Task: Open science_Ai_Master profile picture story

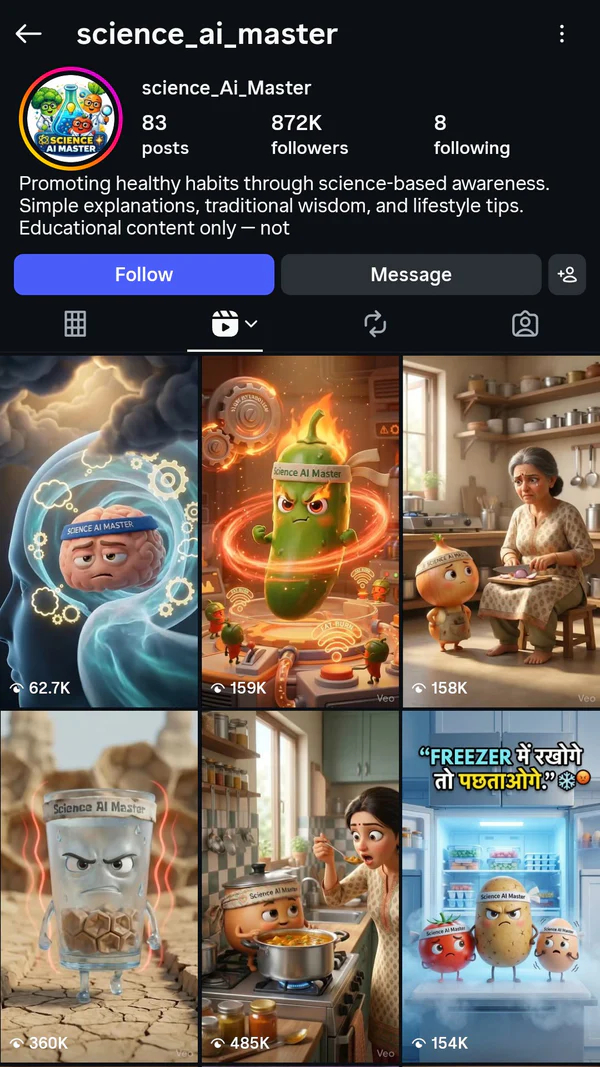Action: coord(70,118)
